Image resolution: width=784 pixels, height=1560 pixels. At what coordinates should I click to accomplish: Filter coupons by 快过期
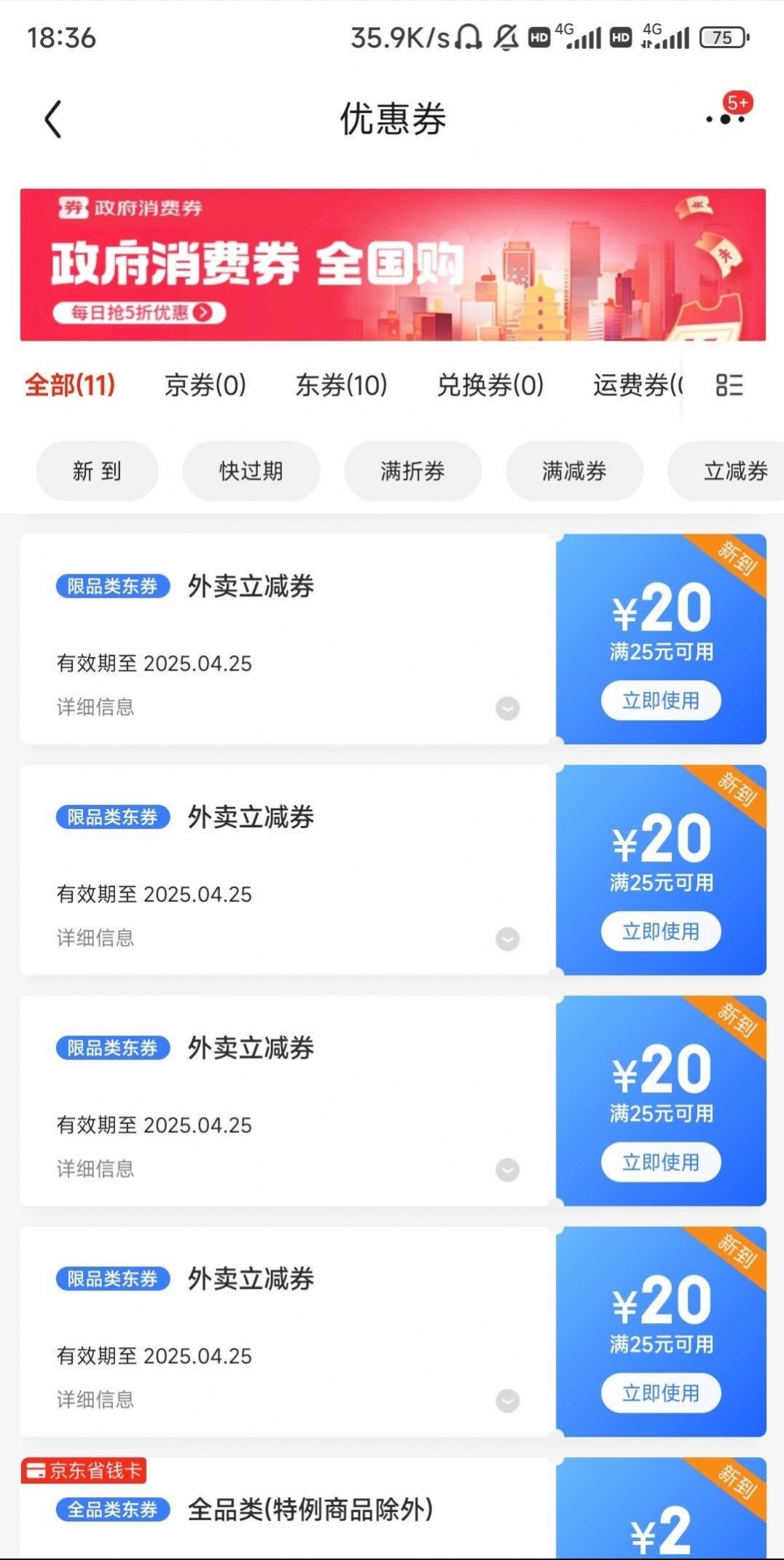tap(251, 471)
